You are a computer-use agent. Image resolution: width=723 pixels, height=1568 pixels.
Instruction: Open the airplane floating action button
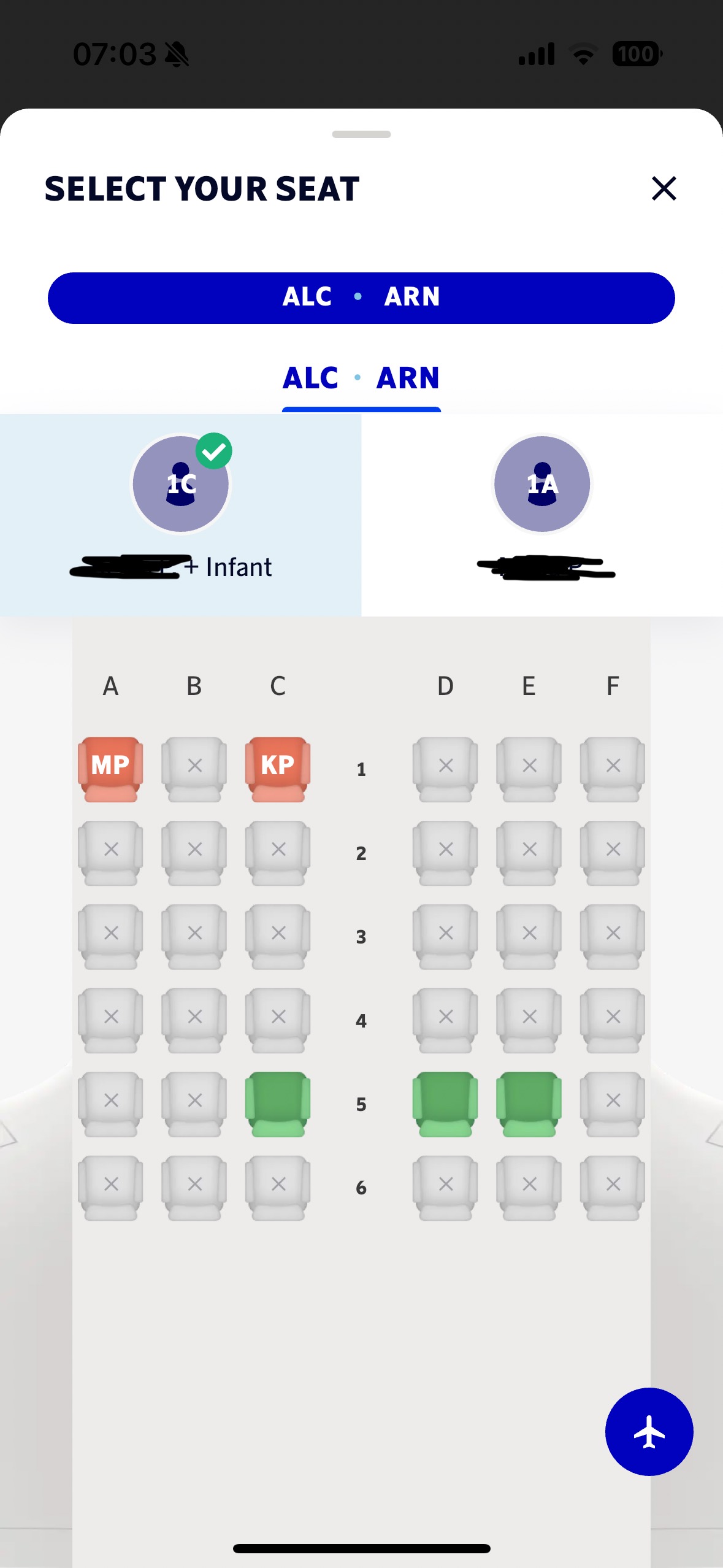click(x=649, y=1431)
